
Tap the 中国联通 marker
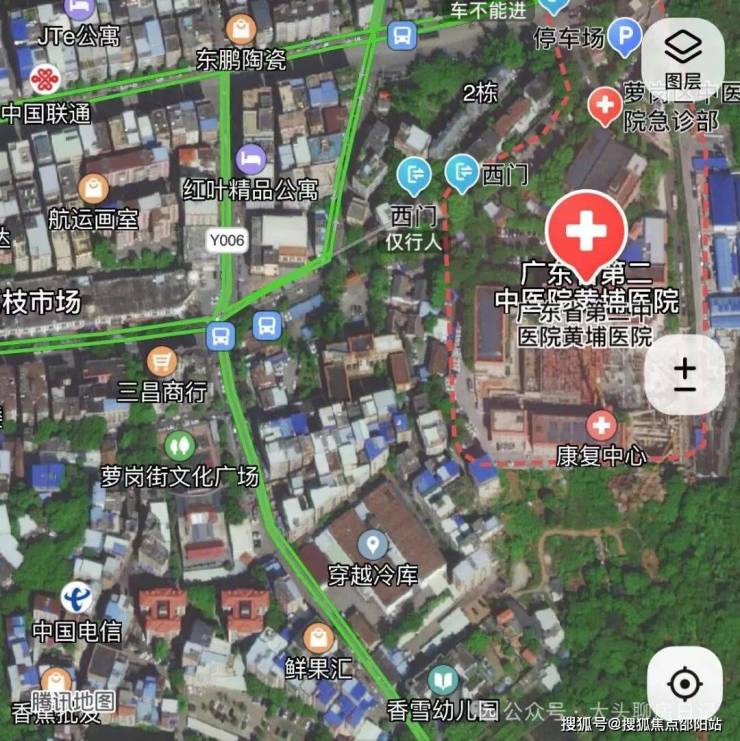tap(43, 79)
